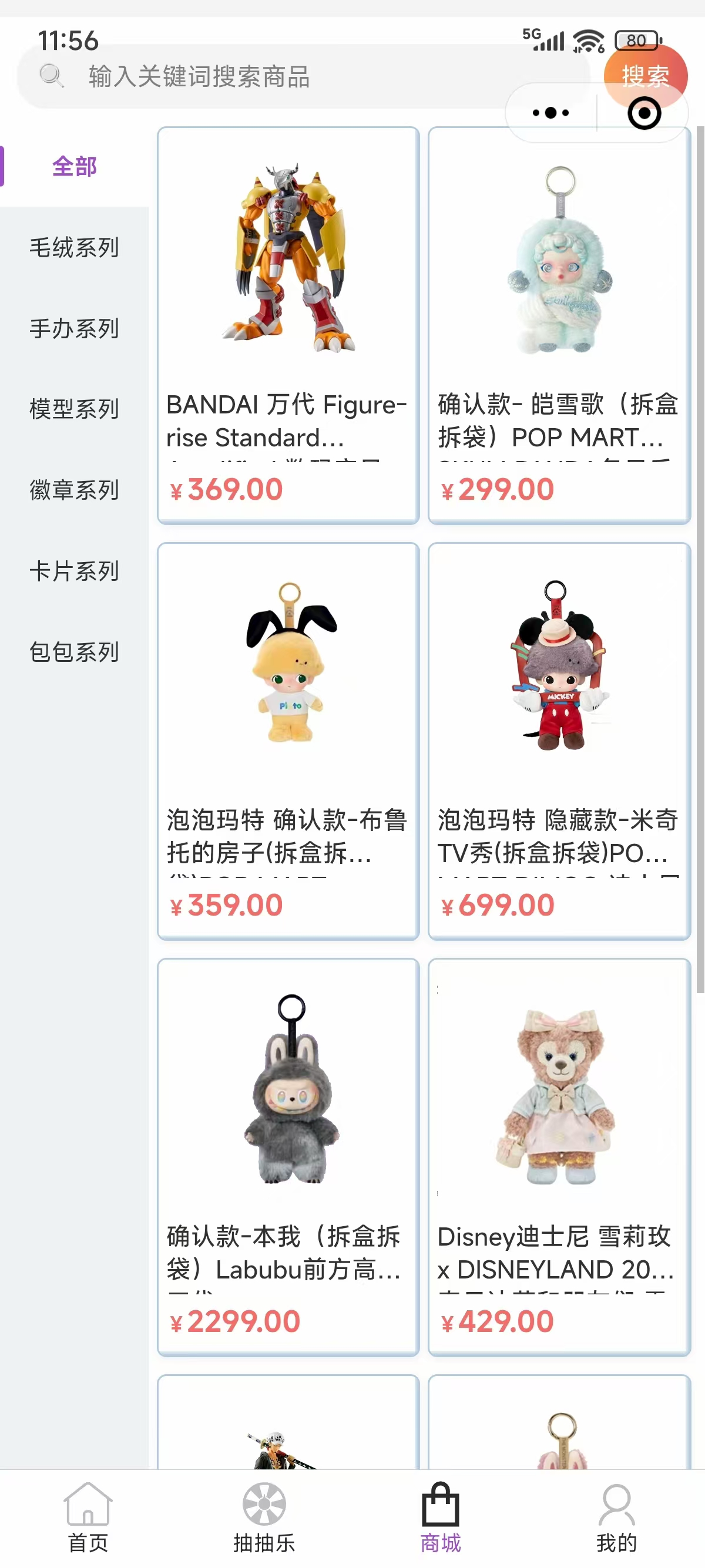Switch to 毛绒系列 category
The height and width of the screenshot is (1568, 705).
pos(74,247)
